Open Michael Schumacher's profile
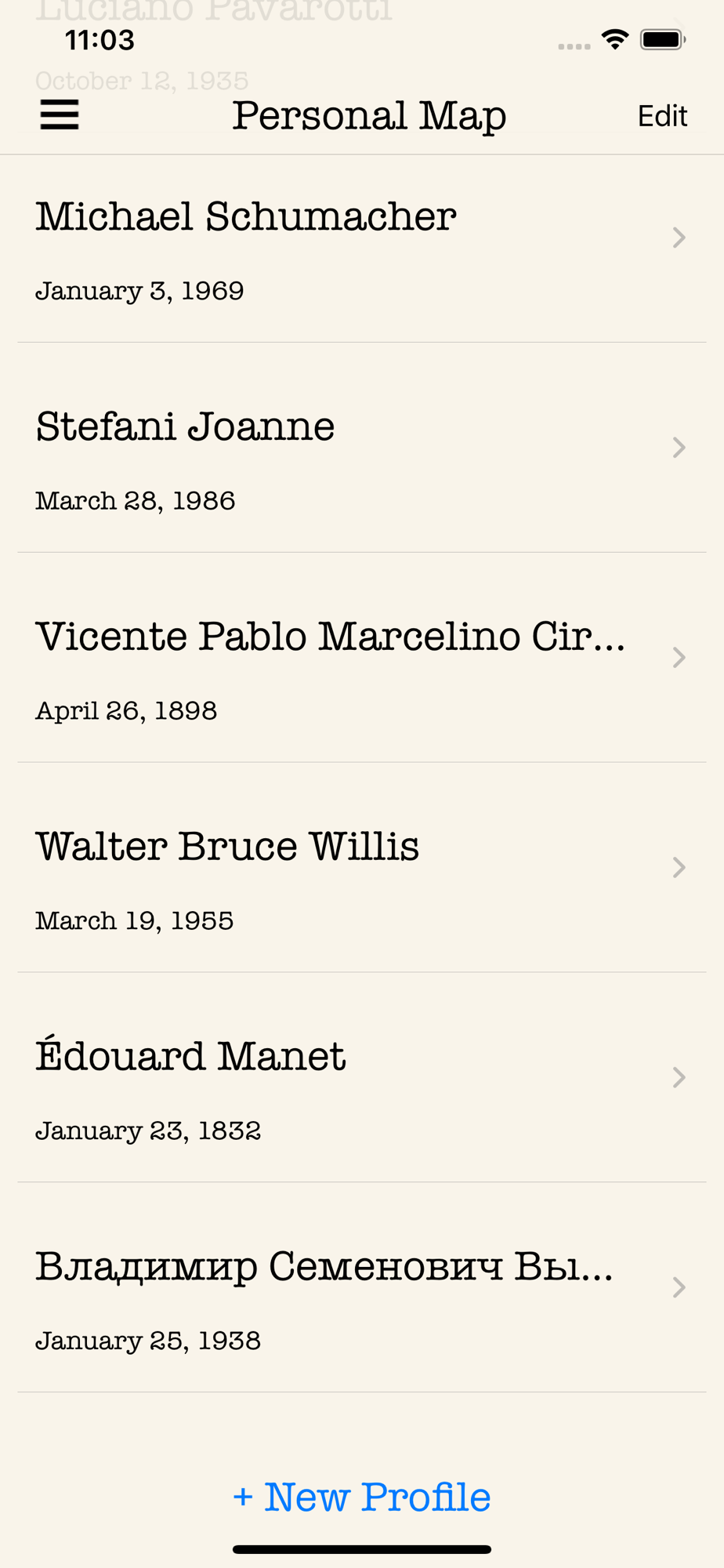 (x=362, y=249)
